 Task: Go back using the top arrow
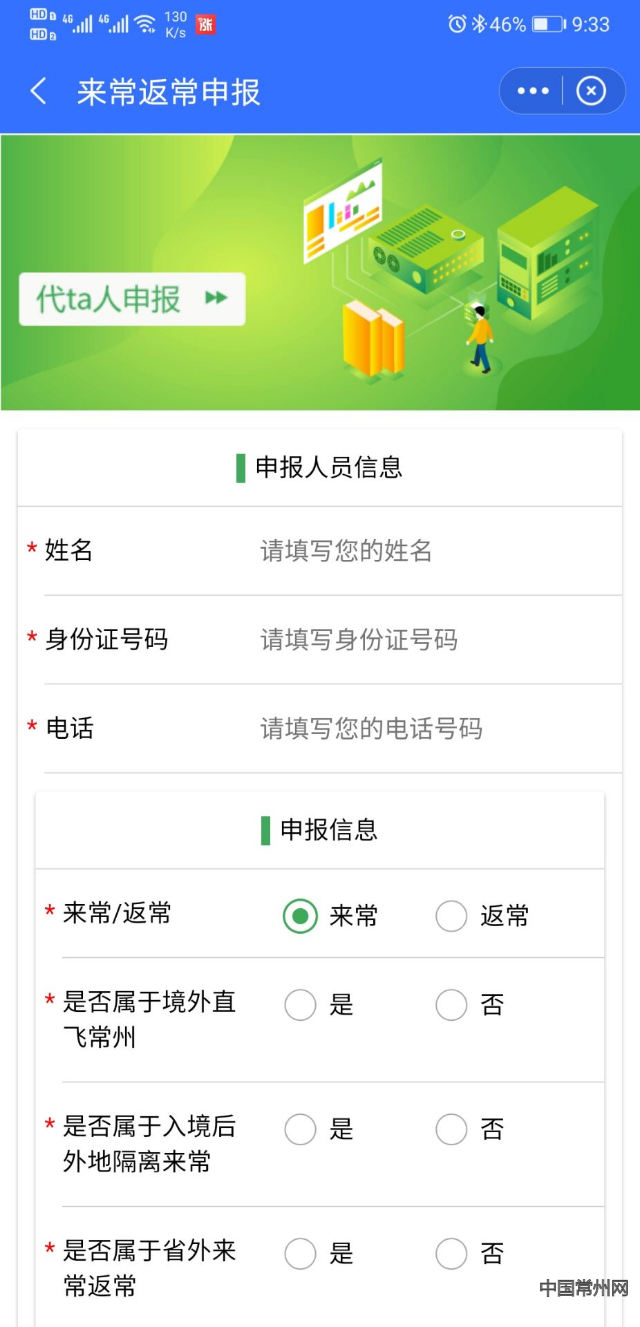(38, 92)
